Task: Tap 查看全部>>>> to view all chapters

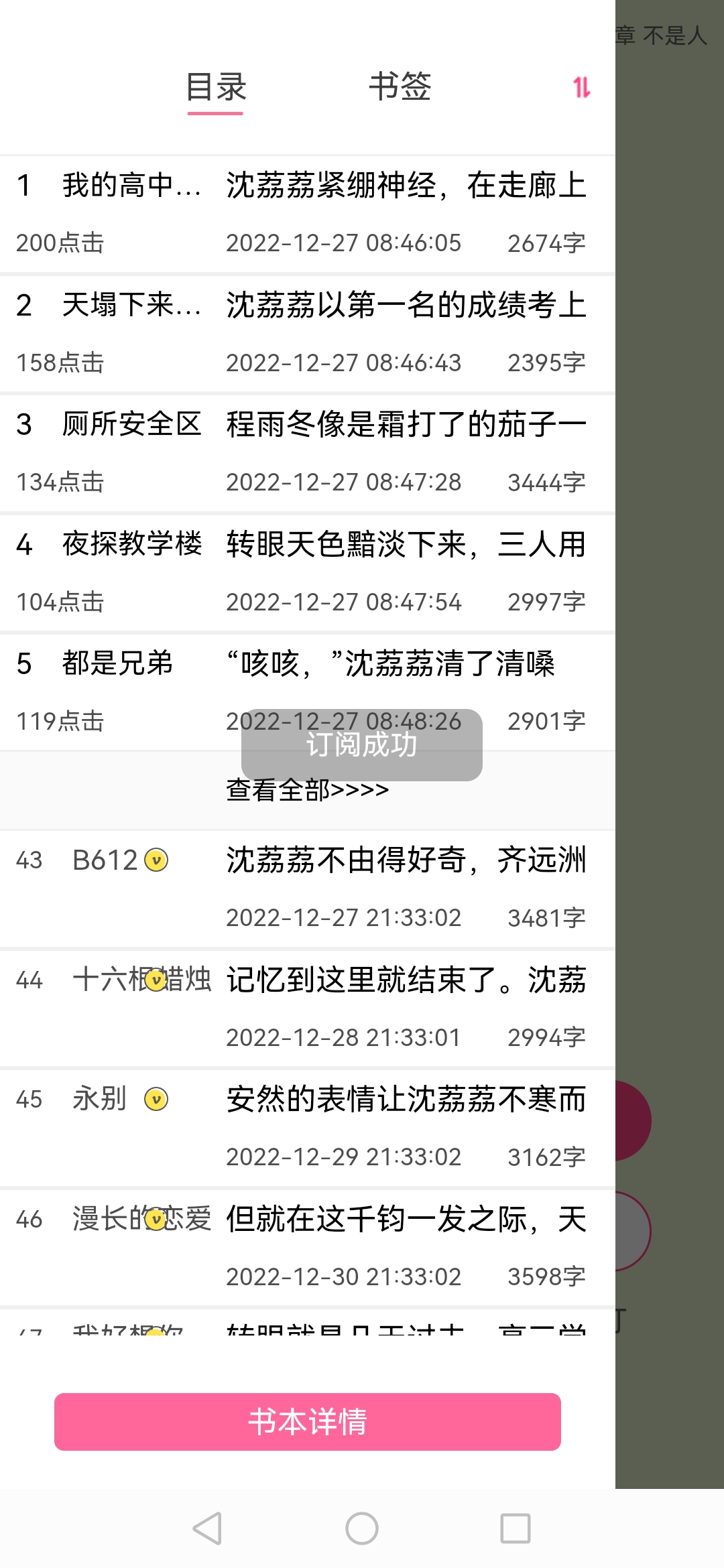Action: coord(307,791)
